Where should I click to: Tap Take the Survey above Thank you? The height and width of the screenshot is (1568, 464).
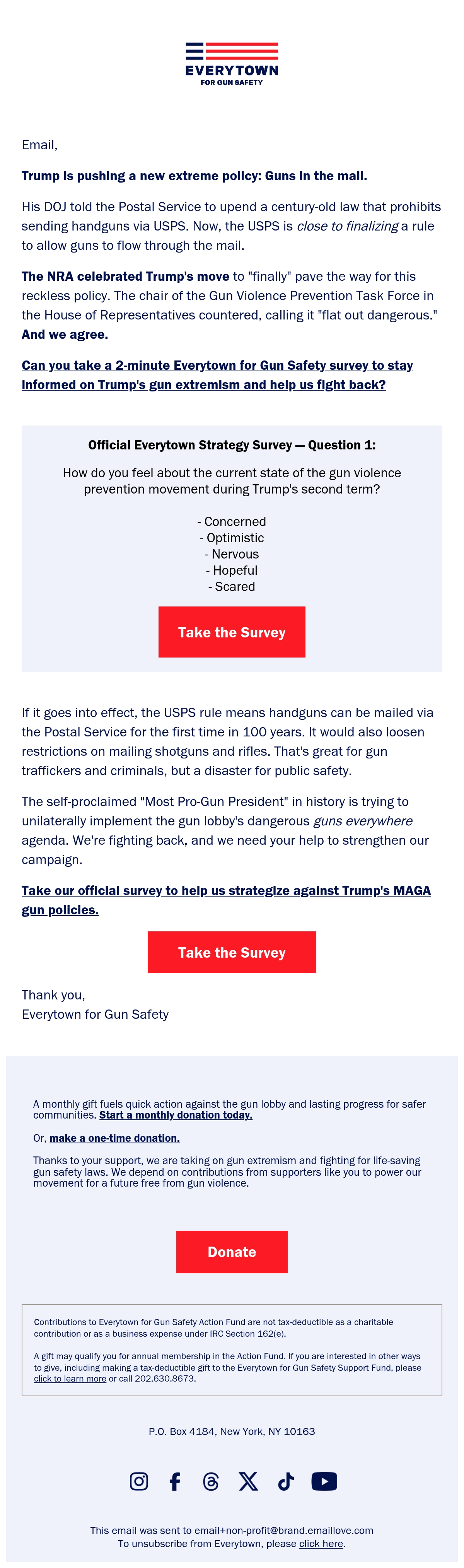pos(232,952)
